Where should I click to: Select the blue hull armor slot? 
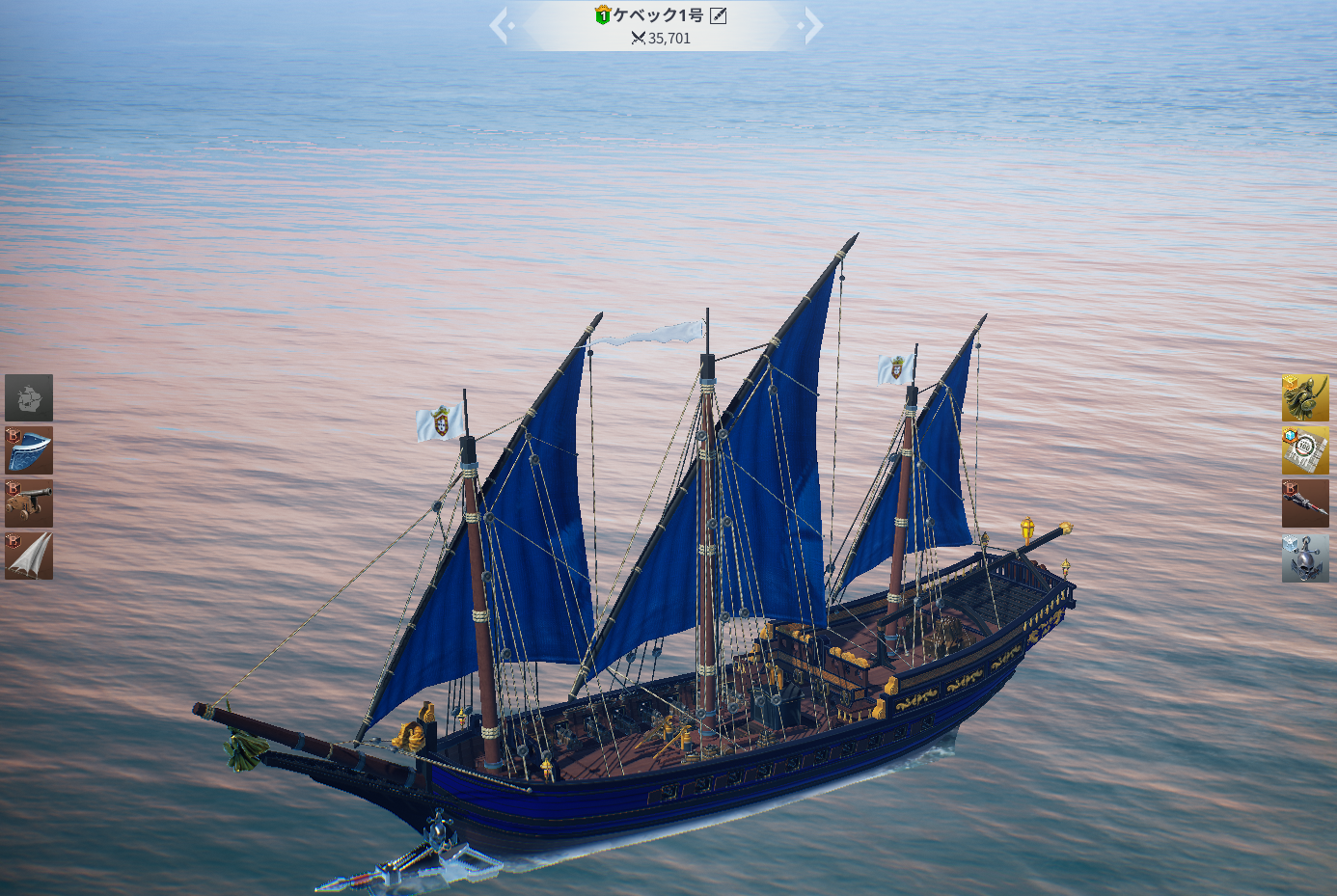click(29, 450)
